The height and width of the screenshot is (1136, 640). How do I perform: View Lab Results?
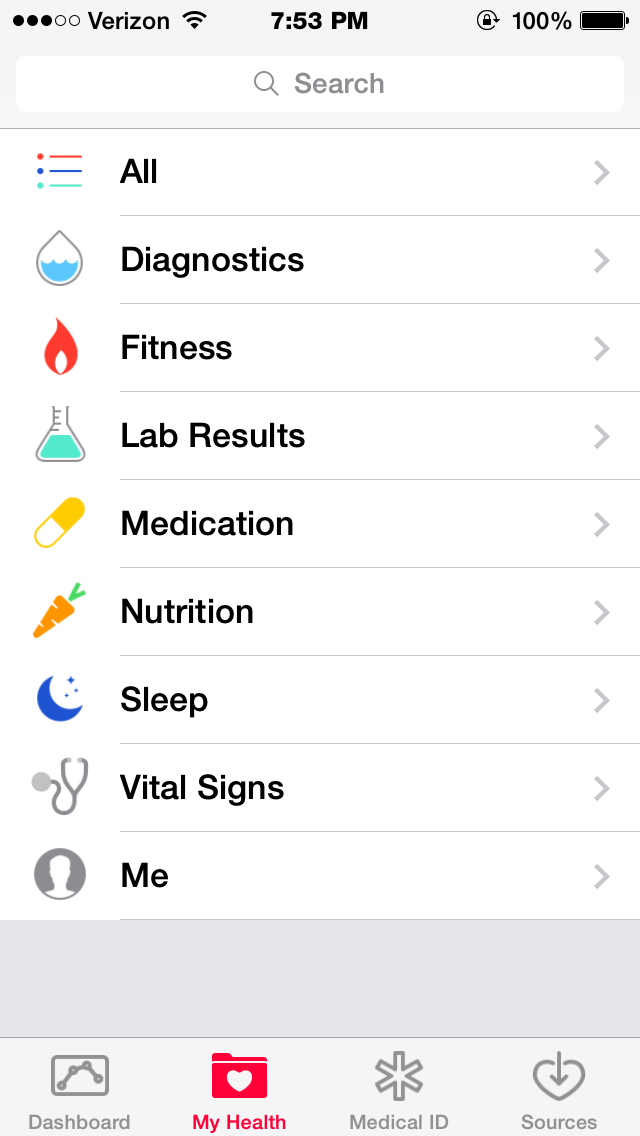pos(320,436)
